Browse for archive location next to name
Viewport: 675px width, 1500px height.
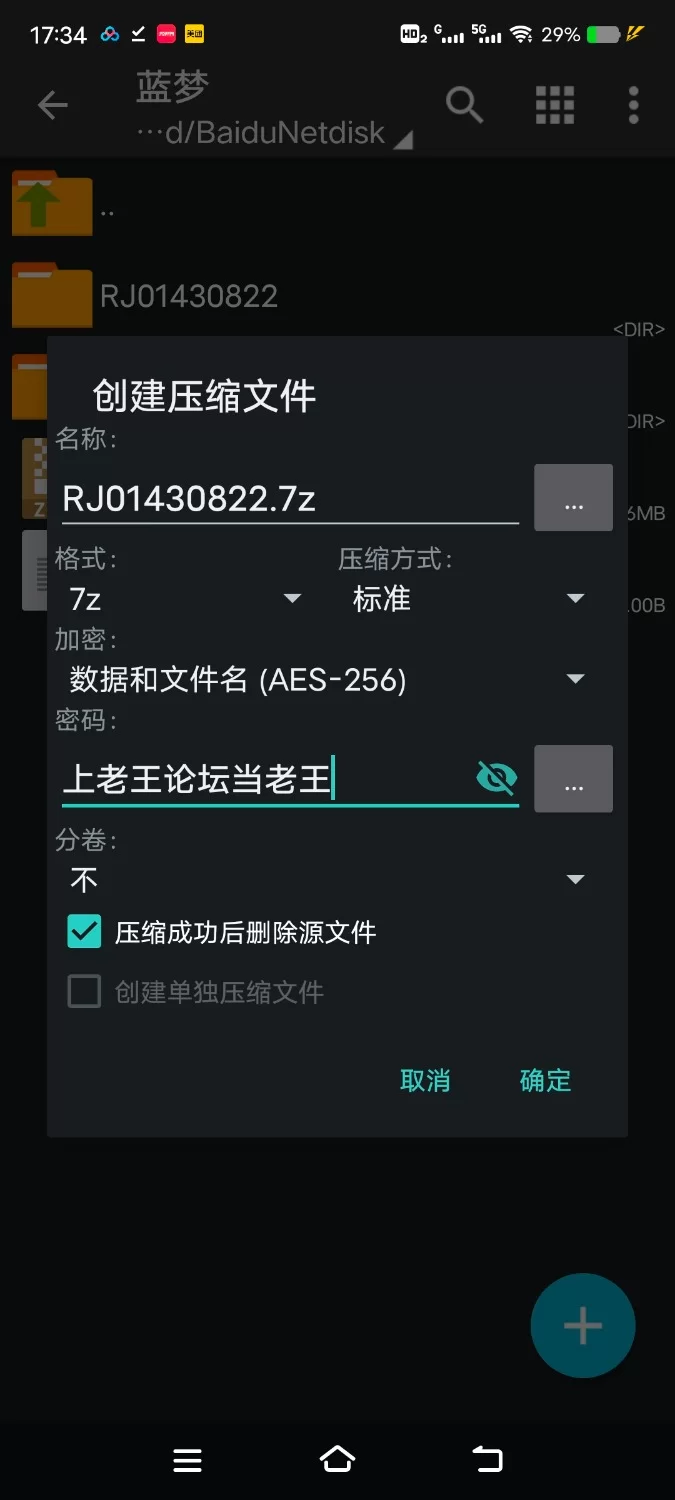pos(573,498)
